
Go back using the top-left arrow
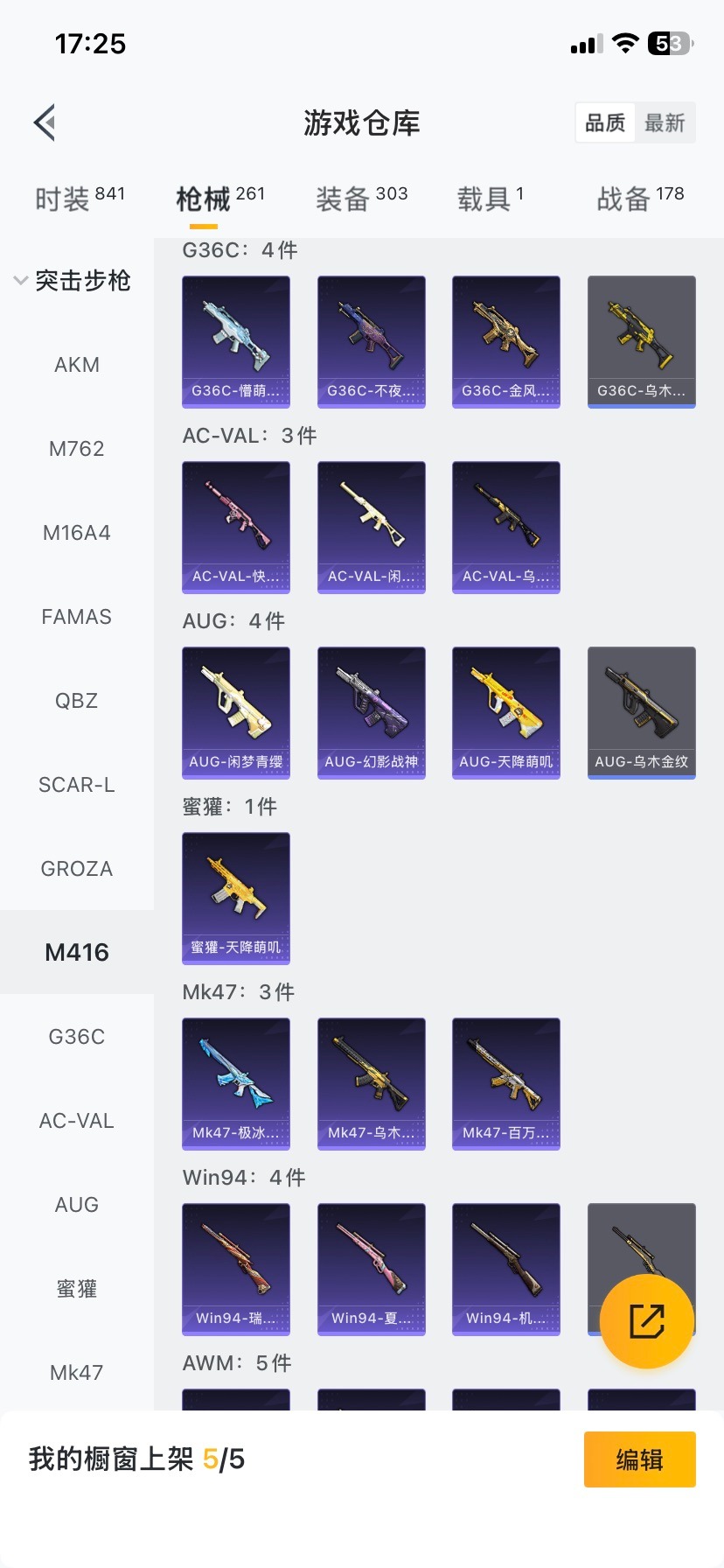(x=45, y=122)
